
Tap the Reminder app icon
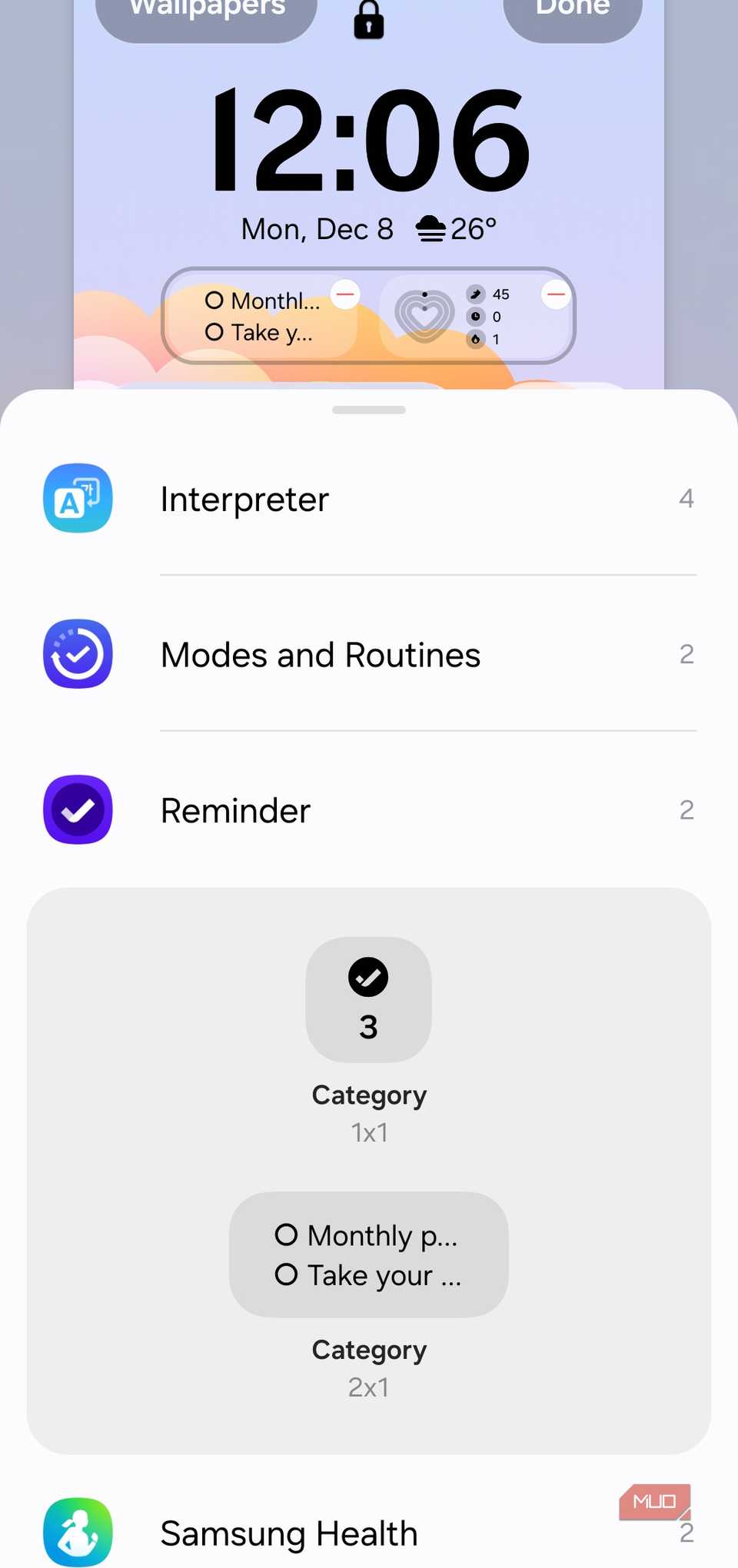tap(77, 809)
